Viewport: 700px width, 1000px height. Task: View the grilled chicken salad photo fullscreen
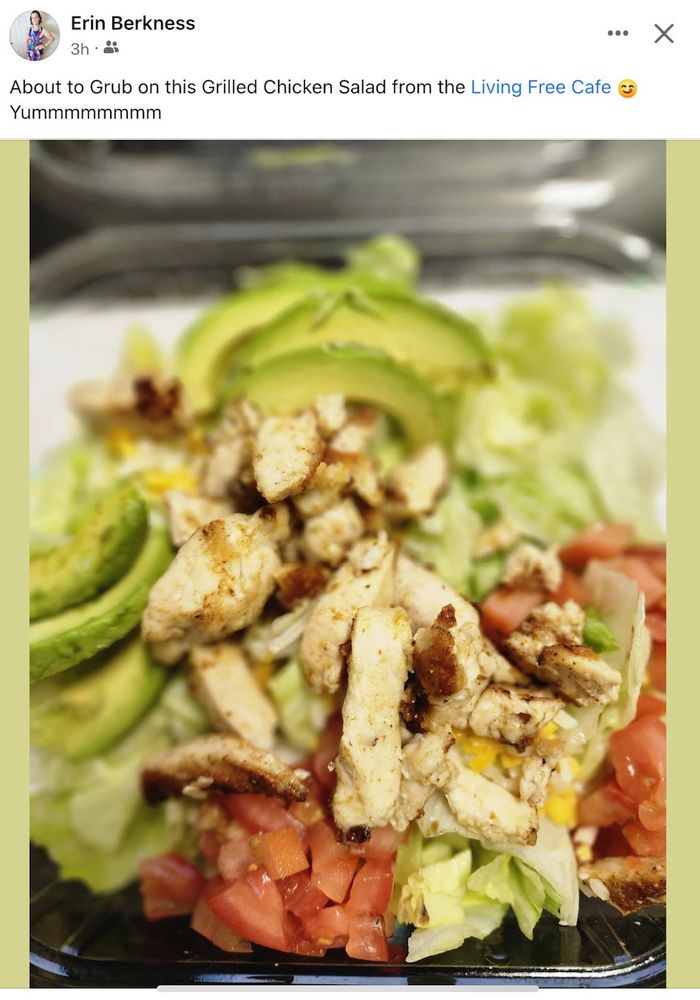(348, 560)
